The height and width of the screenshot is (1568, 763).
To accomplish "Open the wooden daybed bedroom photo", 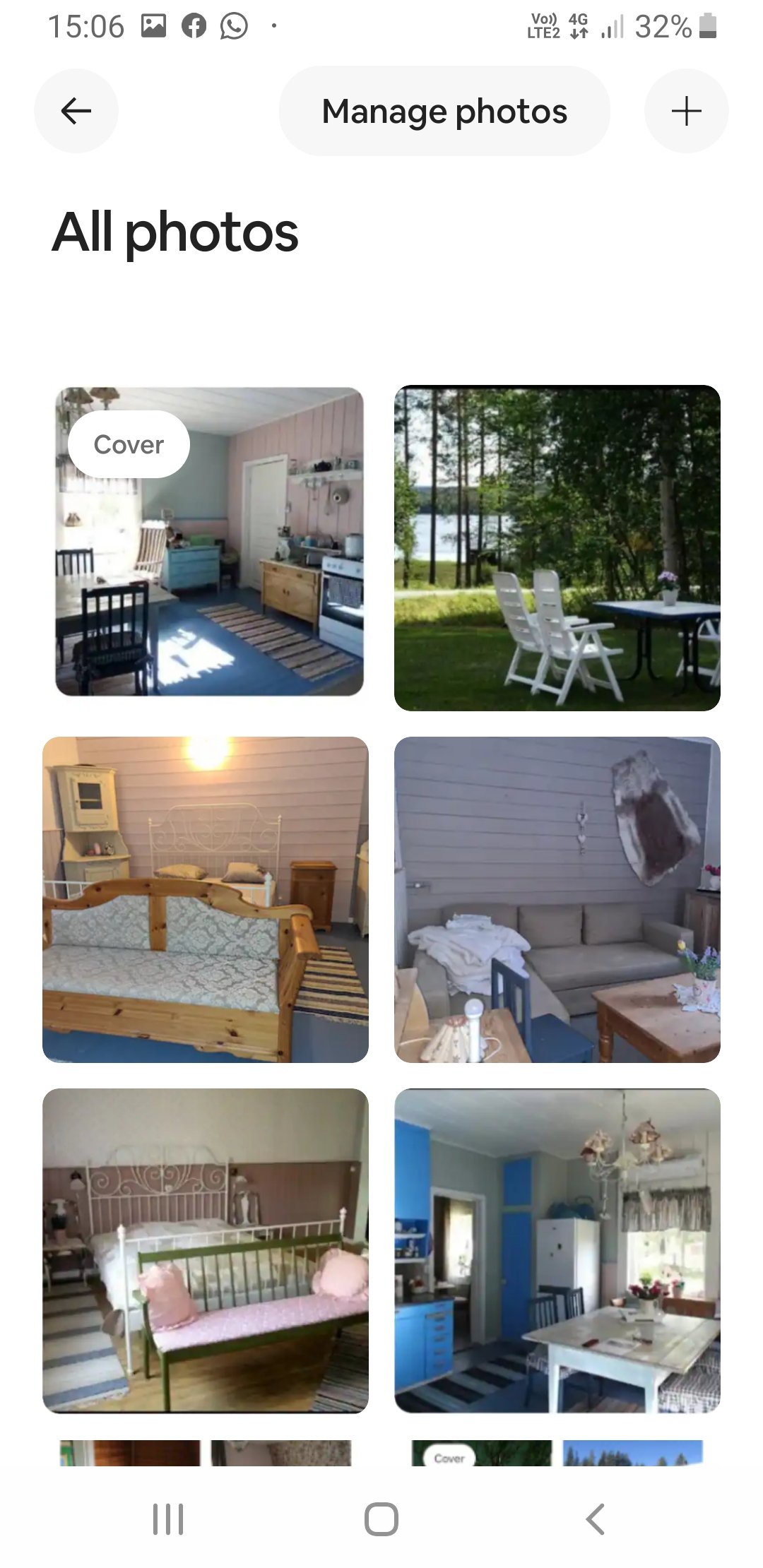I will pos(206,899).
